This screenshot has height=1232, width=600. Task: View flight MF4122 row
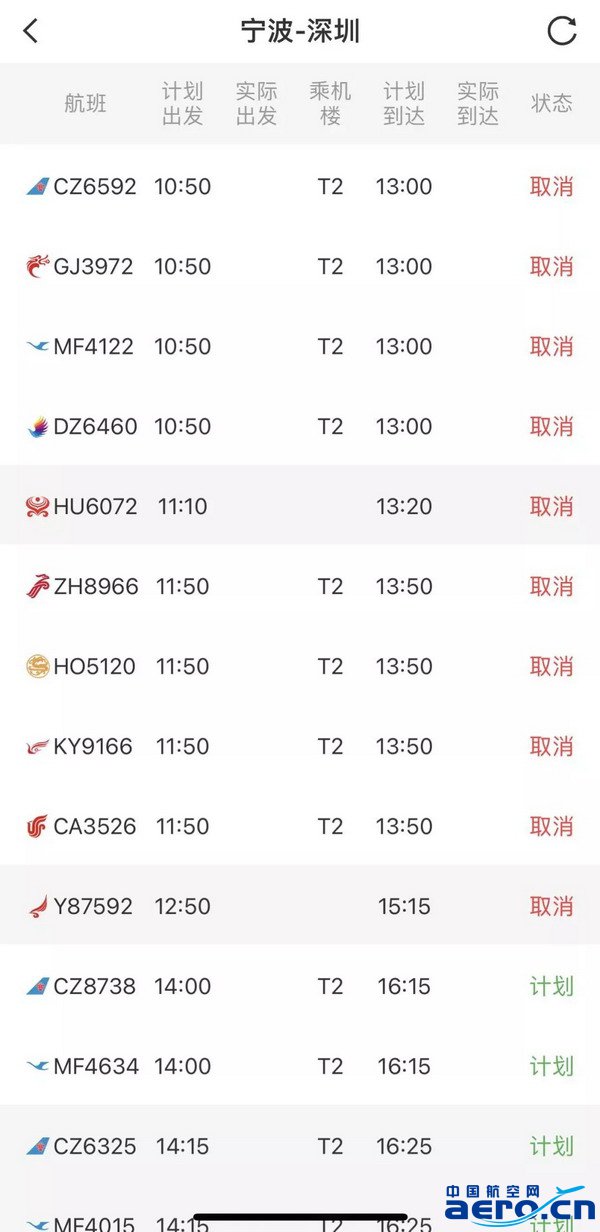(300, 346)
